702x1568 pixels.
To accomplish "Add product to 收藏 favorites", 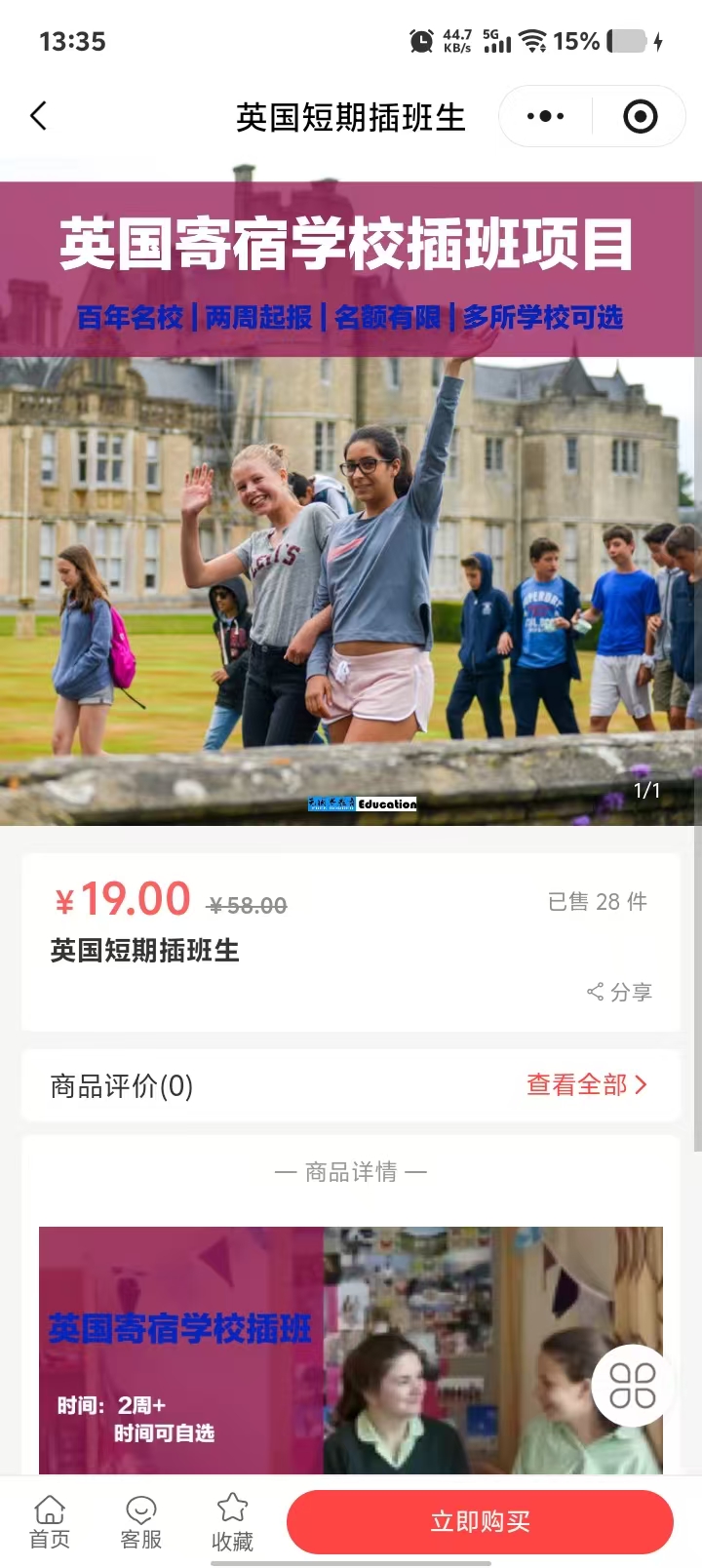I will [232, 1522].
